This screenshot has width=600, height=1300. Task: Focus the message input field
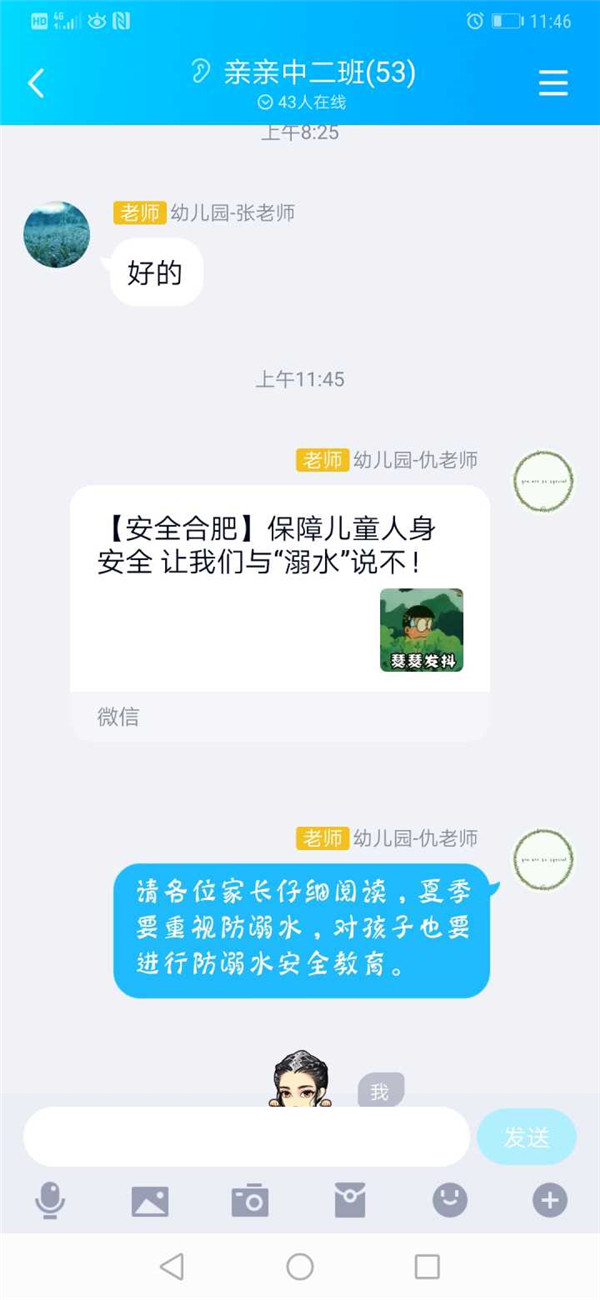pos(246,1137)
